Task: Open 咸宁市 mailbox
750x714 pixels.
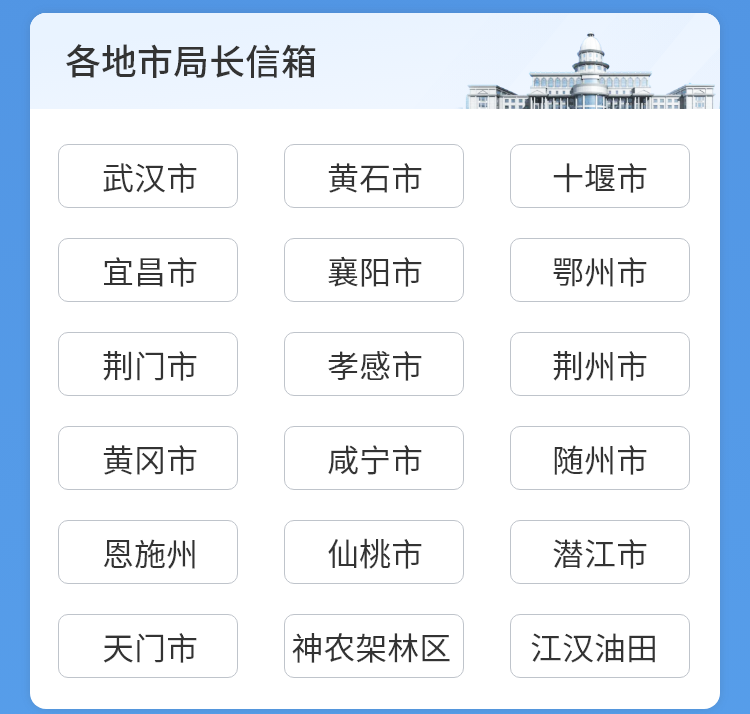Action: (374, 459)
